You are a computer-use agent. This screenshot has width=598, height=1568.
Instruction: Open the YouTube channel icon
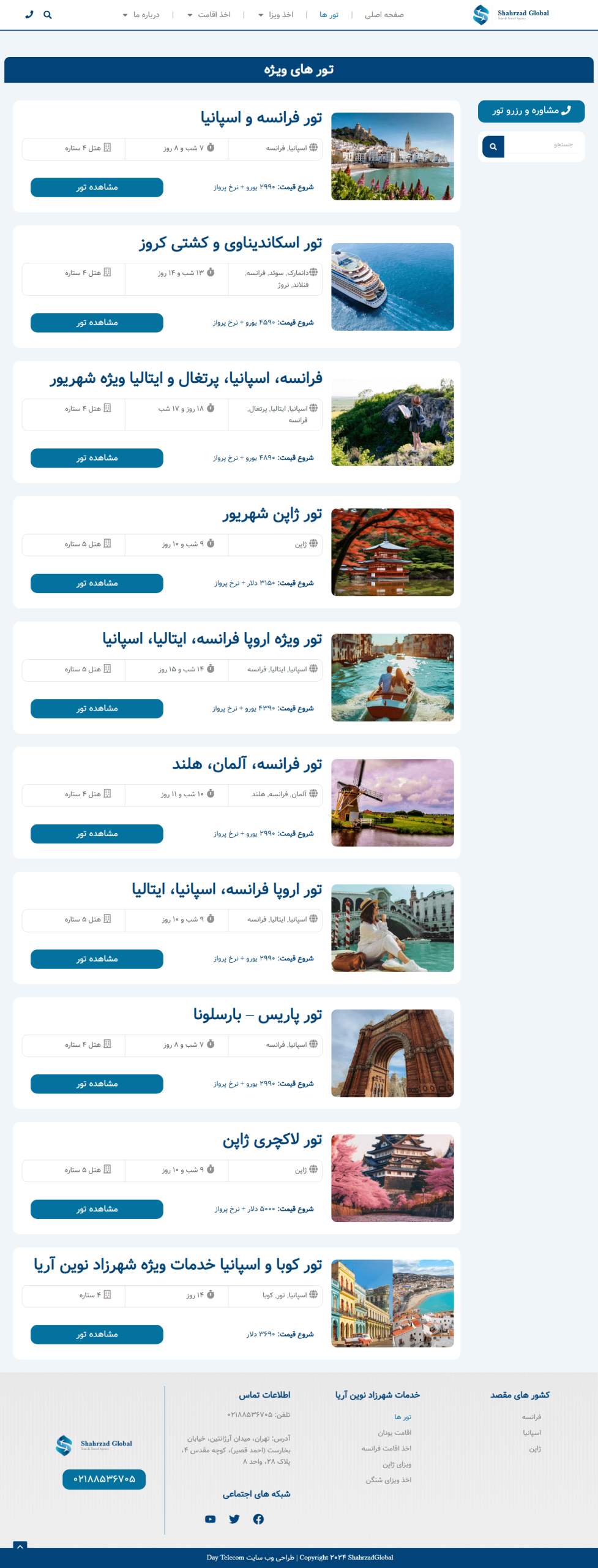pos(211,1519)
